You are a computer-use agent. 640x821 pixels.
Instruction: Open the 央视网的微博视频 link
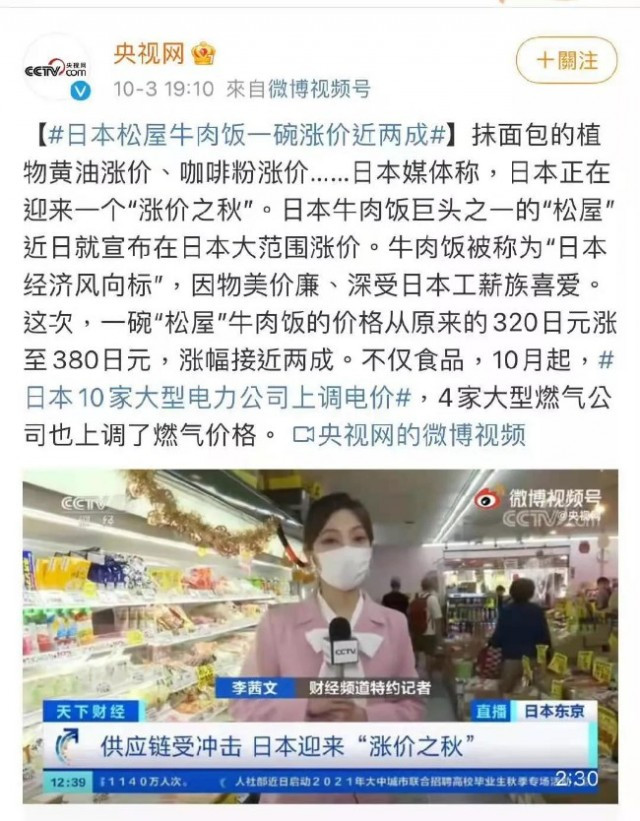(x=410, y=435)
